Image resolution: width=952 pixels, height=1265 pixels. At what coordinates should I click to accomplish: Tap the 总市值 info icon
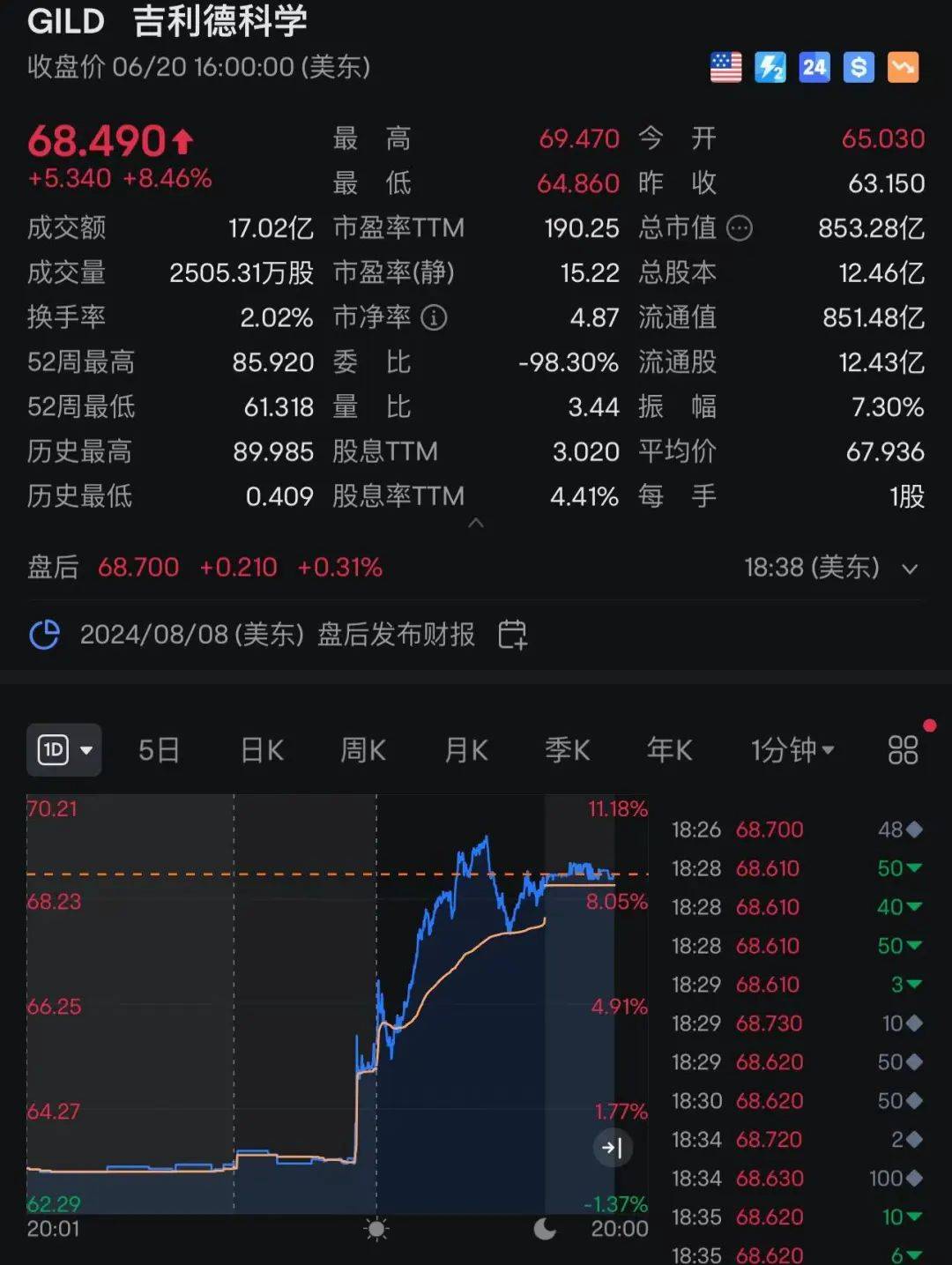point(740,228)
